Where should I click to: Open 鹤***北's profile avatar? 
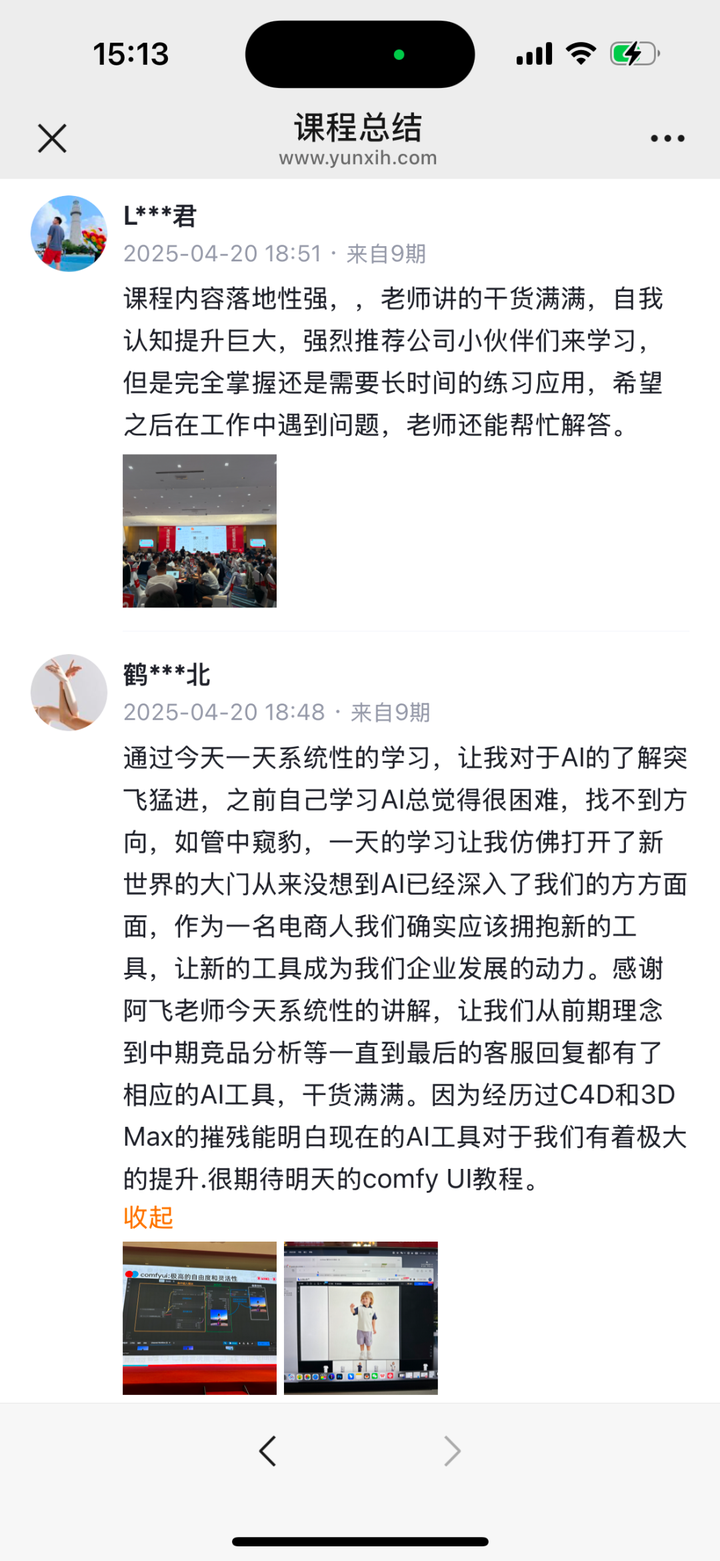coord(69,692)
